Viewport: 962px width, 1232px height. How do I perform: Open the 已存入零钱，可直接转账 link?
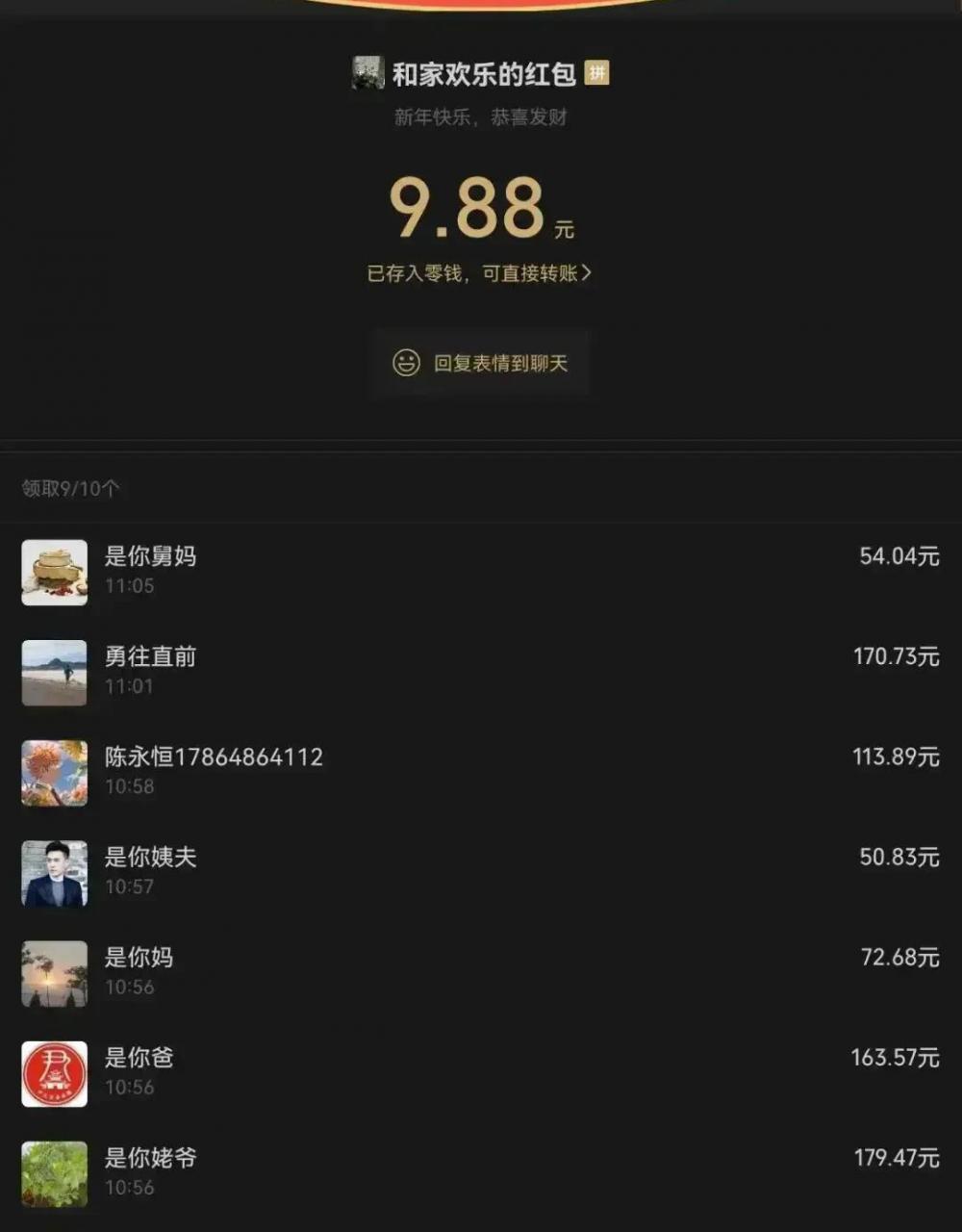(479, 274)
